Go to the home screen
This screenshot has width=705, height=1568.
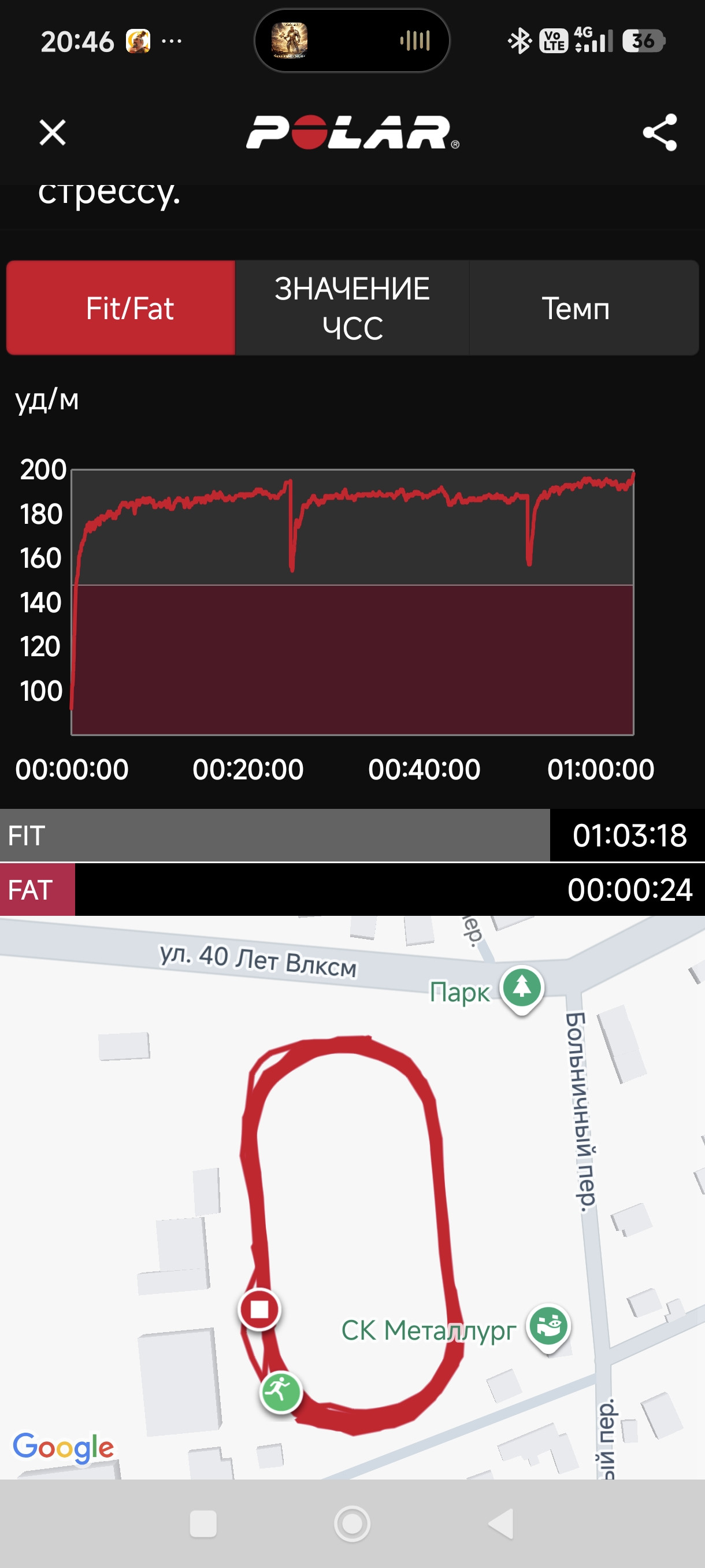352,1523
